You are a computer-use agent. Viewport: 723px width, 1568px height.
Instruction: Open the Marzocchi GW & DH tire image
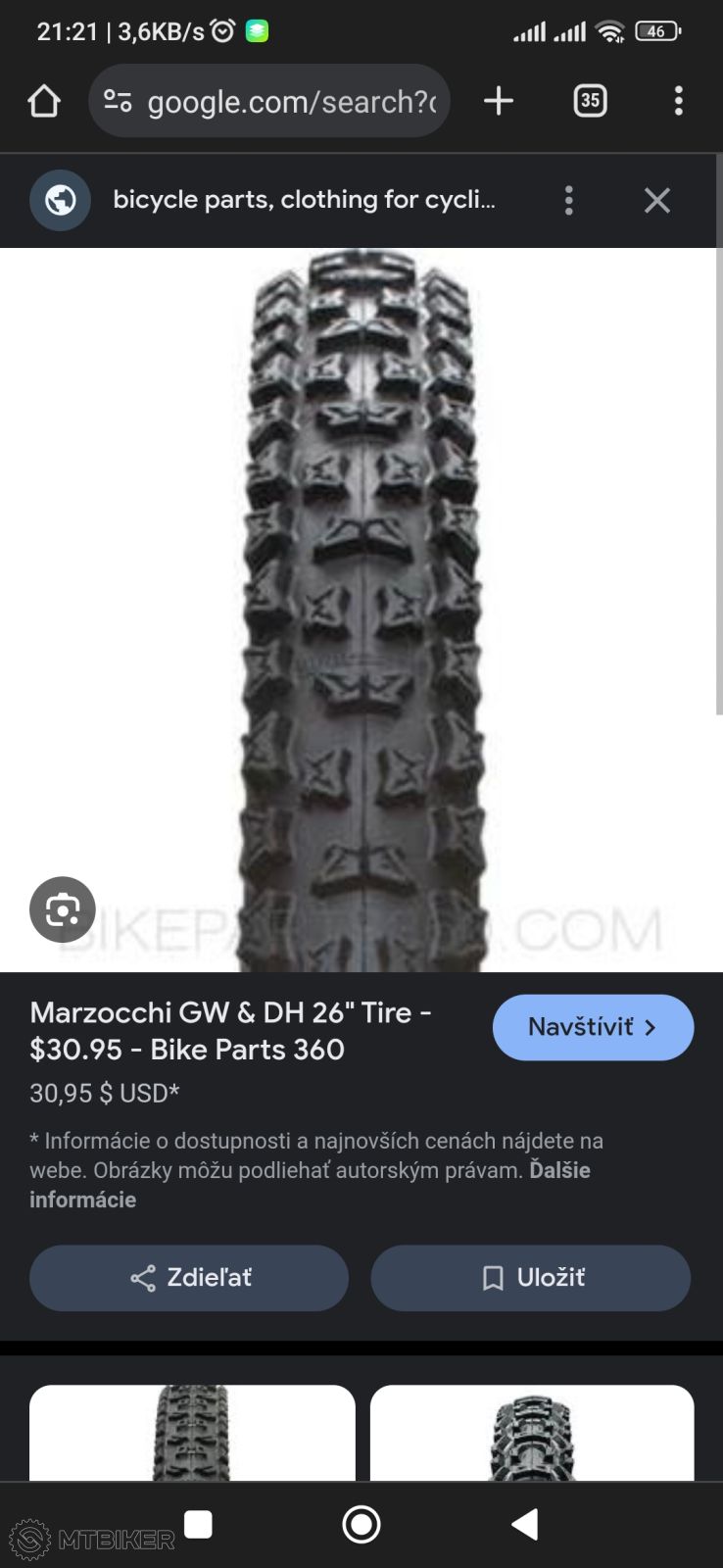point(361,608)
